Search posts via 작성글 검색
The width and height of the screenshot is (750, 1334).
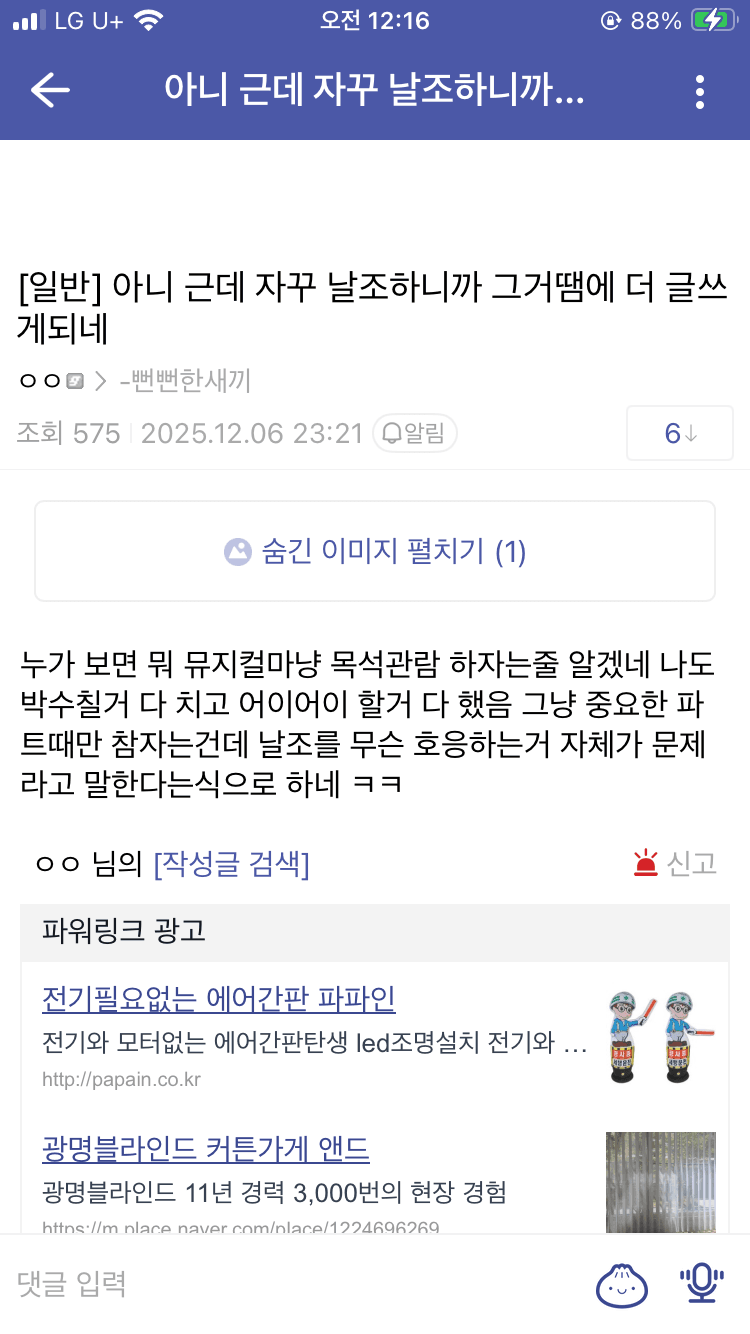(231, 864)
